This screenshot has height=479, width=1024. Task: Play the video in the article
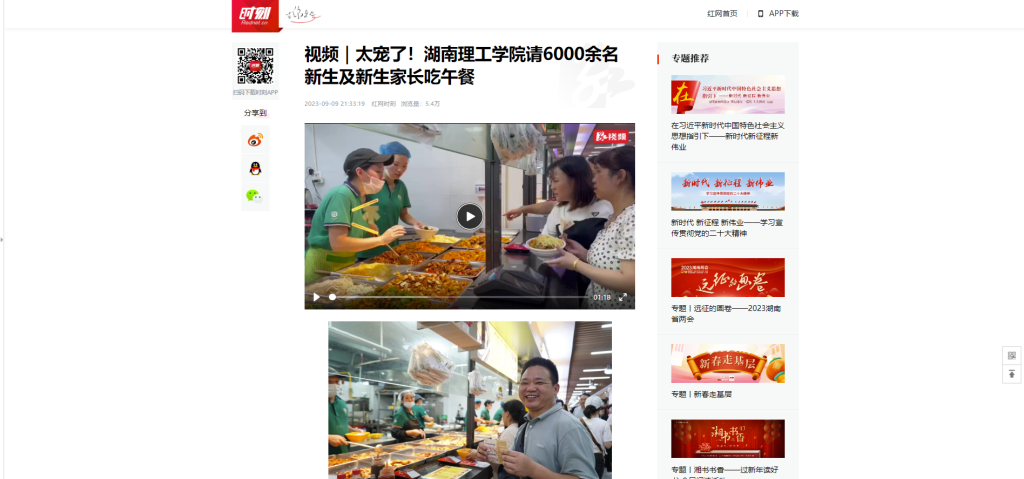[470, 215]
